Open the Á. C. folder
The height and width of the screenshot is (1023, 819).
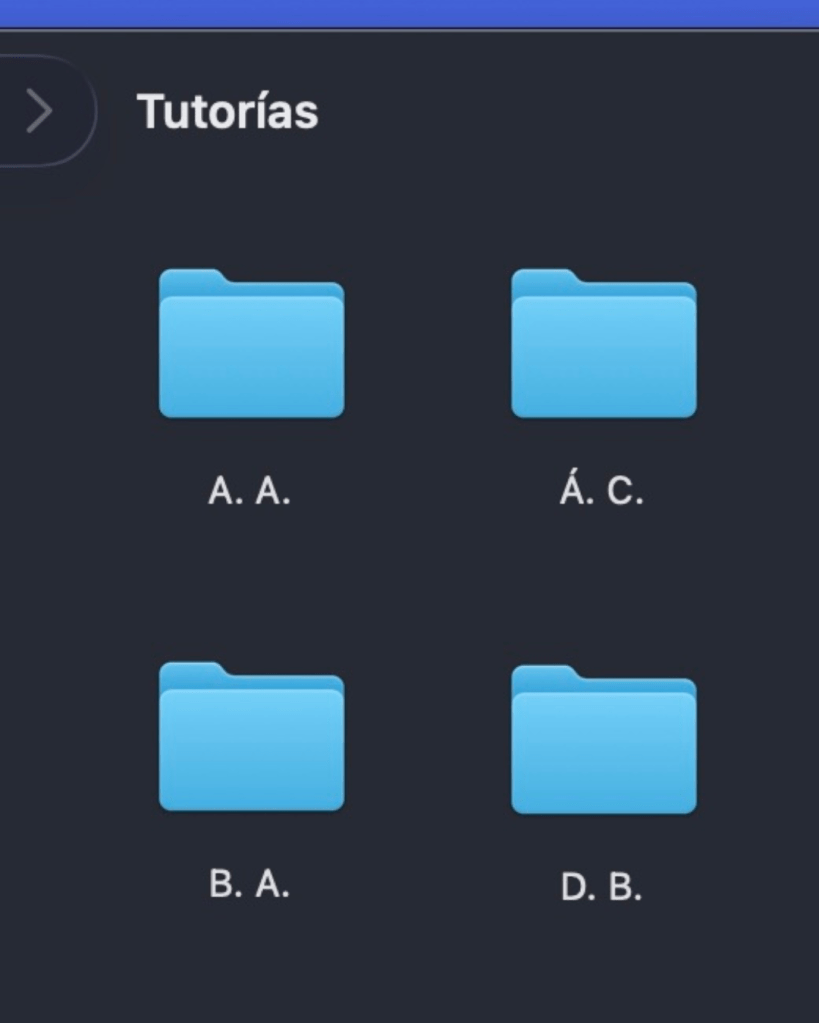click(x=603, y=345)
